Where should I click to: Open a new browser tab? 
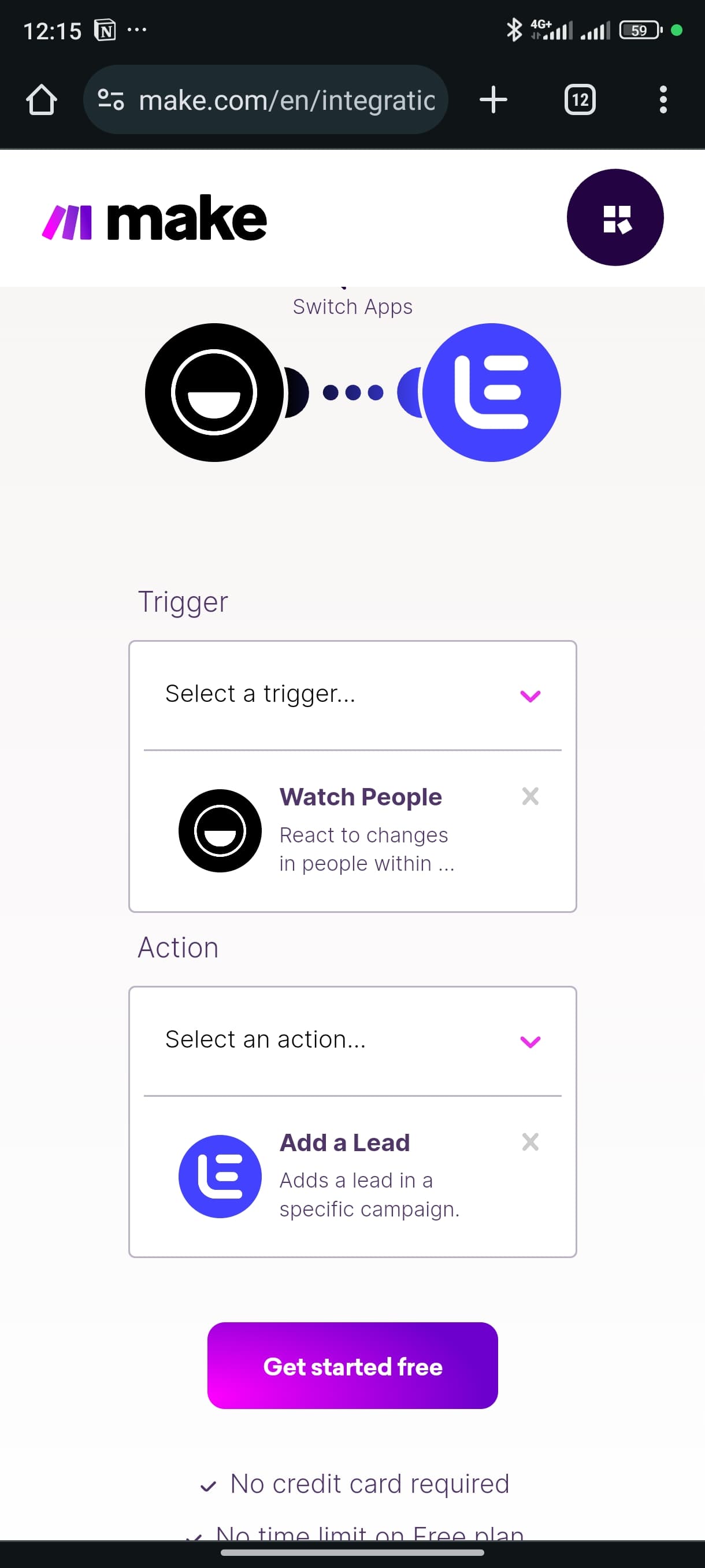[493, 100]
